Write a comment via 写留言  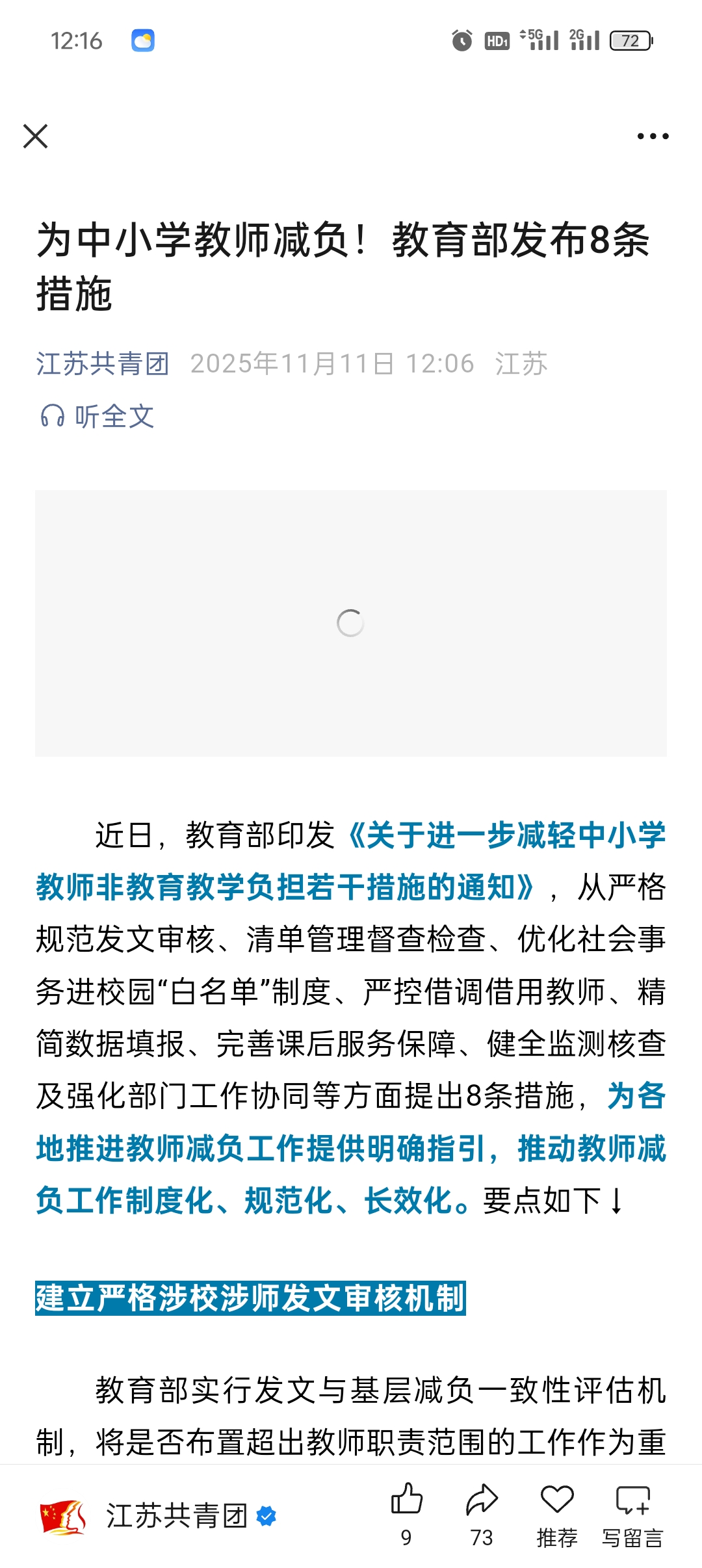(632, 1502)
